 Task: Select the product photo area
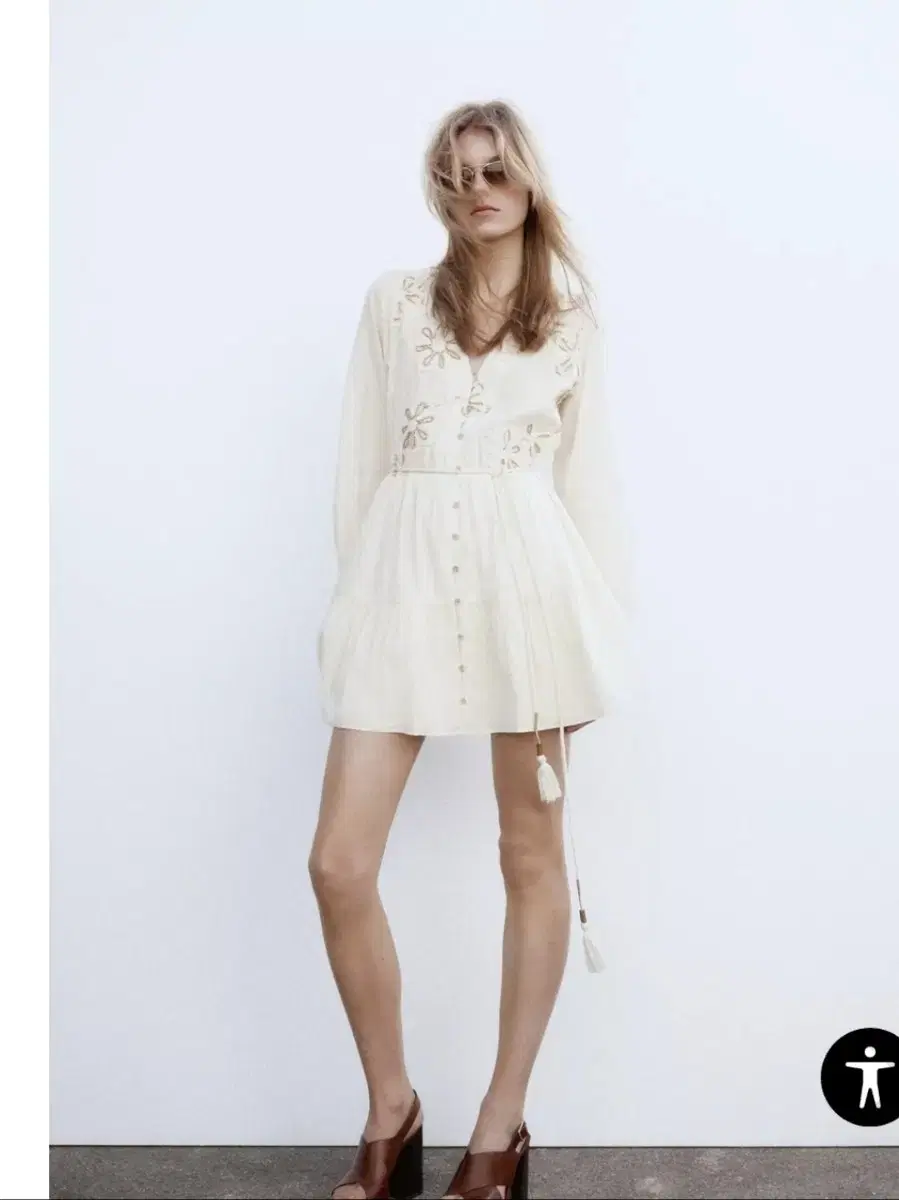click(x=450, y=600)
